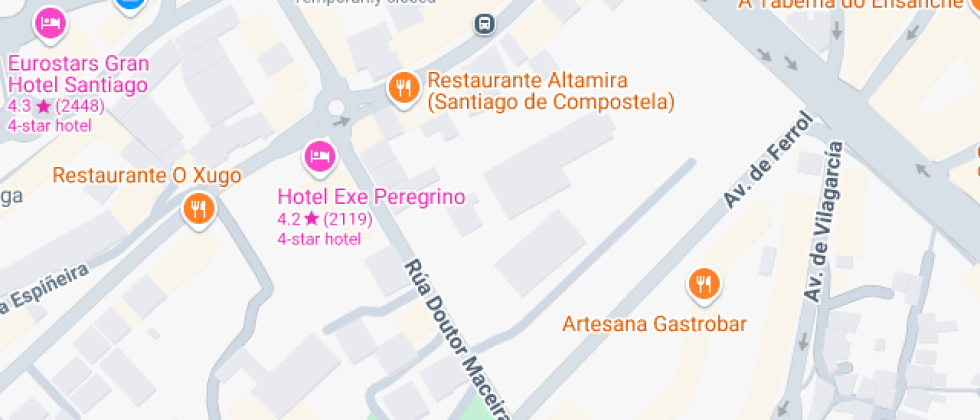Tap the bus stop marker
980x420 pixels.
(x=484, y=22)
